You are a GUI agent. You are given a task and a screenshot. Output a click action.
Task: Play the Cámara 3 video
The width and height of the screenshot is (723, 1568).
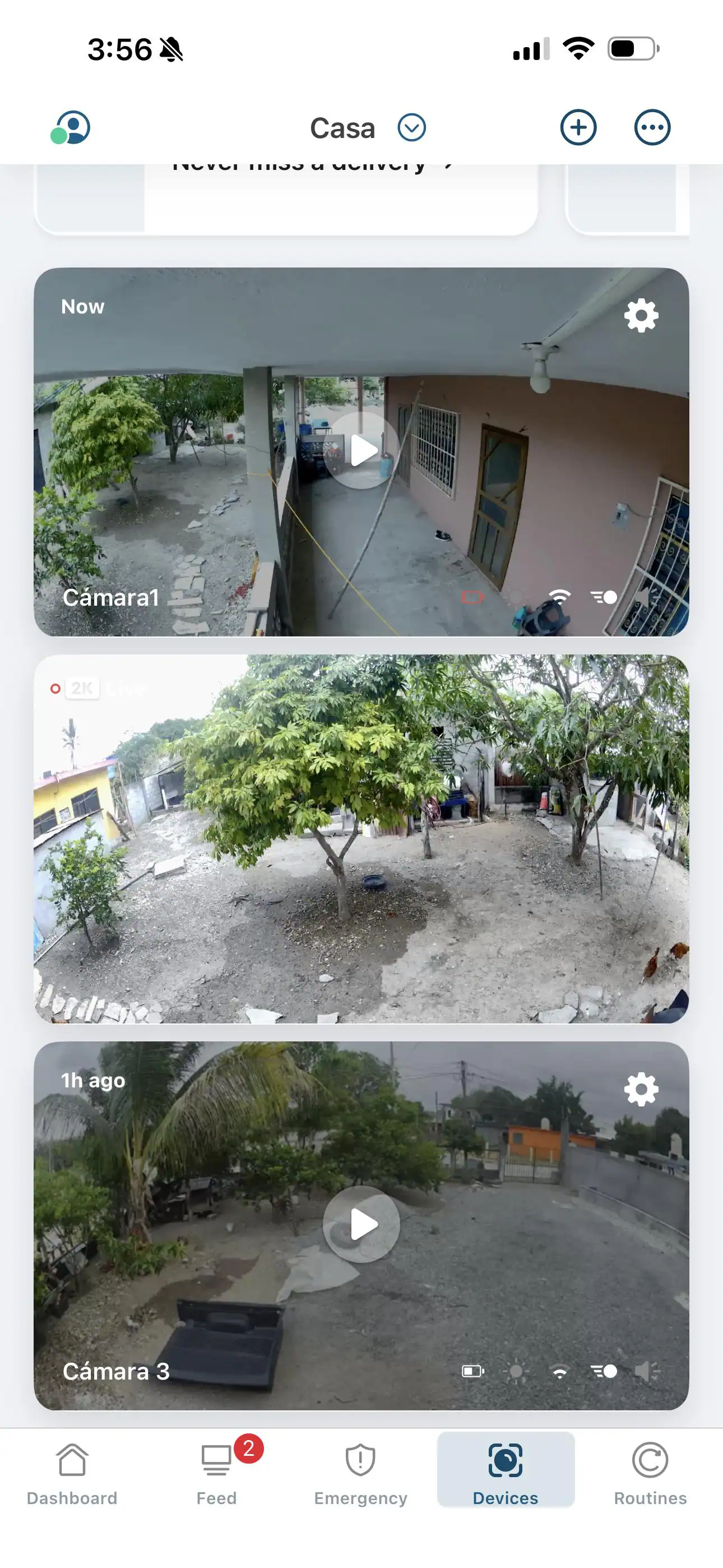tap(361, 1224)
